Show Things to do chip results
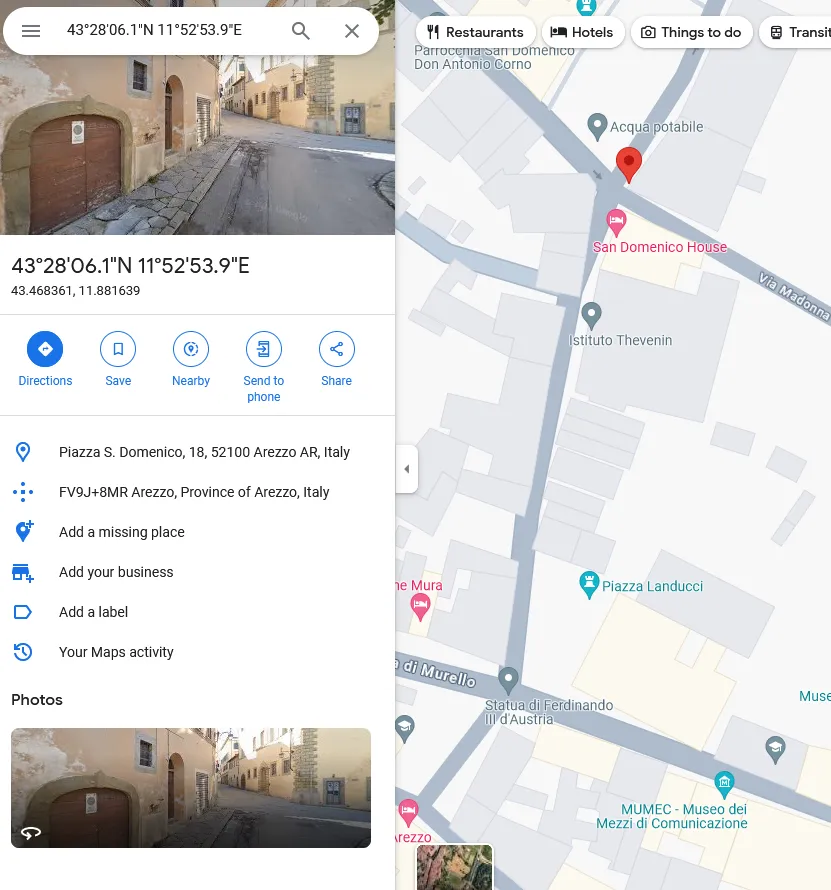The height and width of the screenshot is (890, 831). coord(691,32)
